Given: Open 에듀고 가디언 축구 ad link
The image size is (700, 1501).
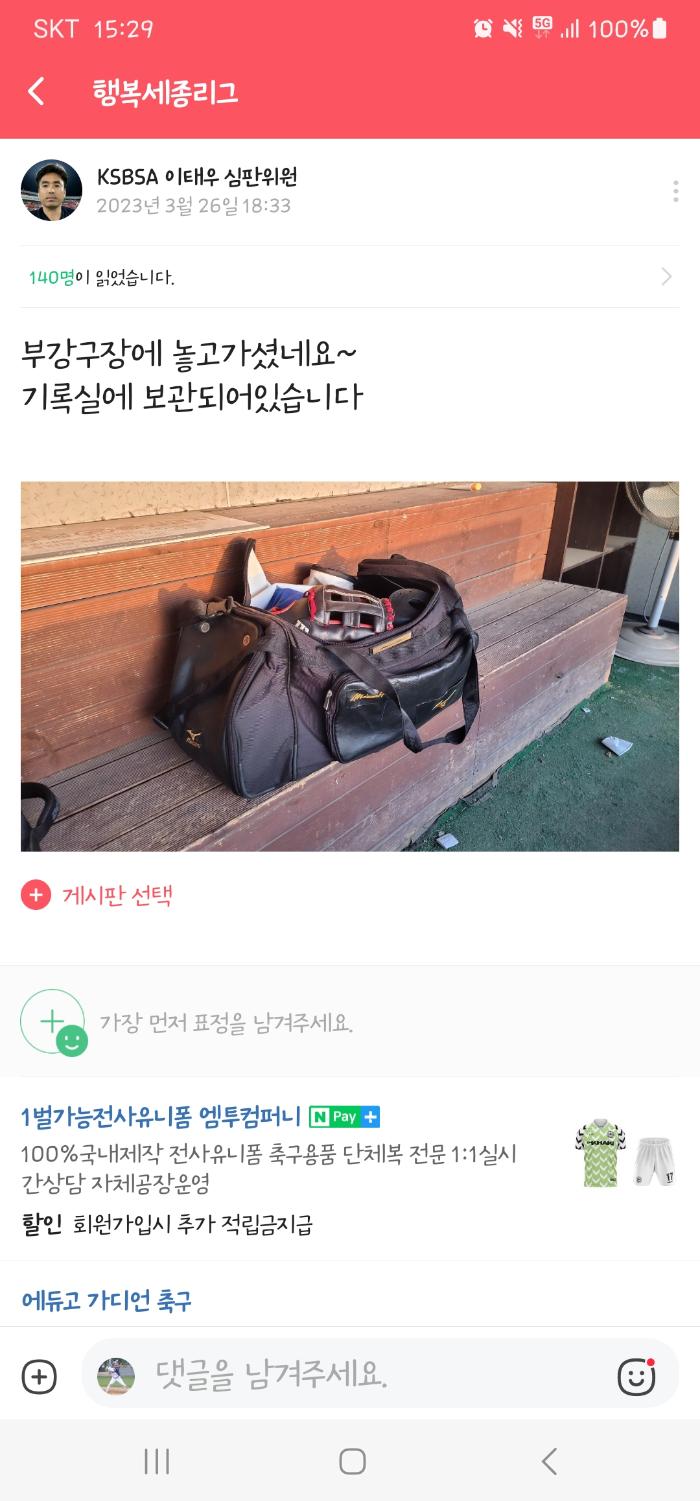Looking at the screenshot, I should point(107,1300).
